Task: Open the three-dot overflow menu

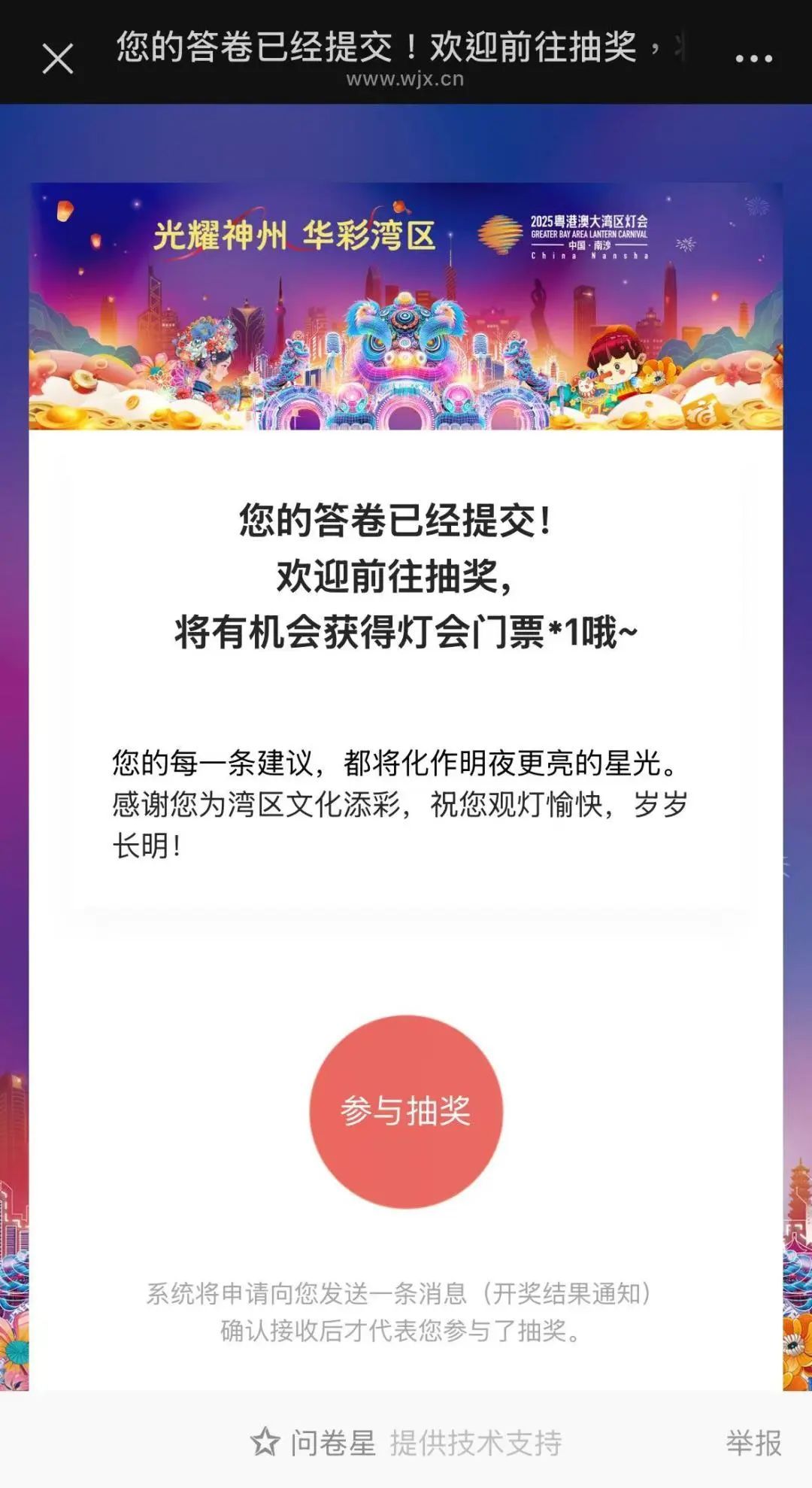Action: click(x=753, y=59)
